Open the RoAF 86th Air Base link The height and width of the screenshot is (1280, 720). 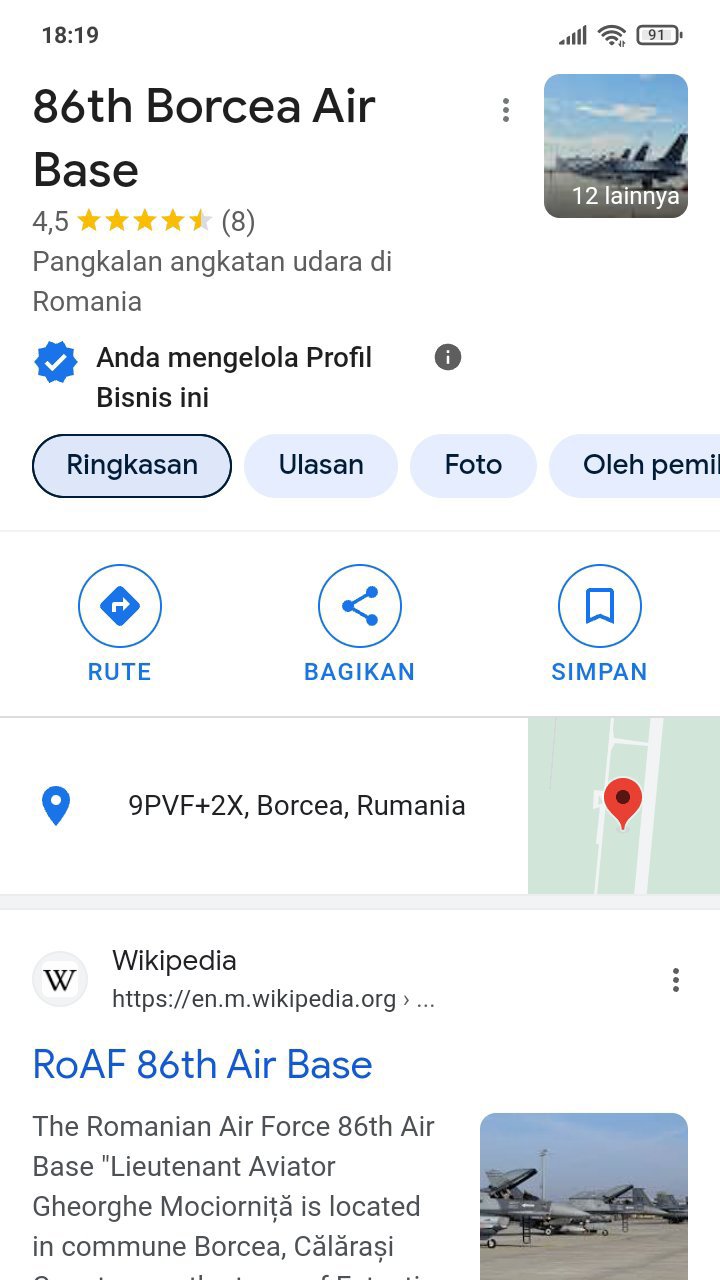[203, 1064]
